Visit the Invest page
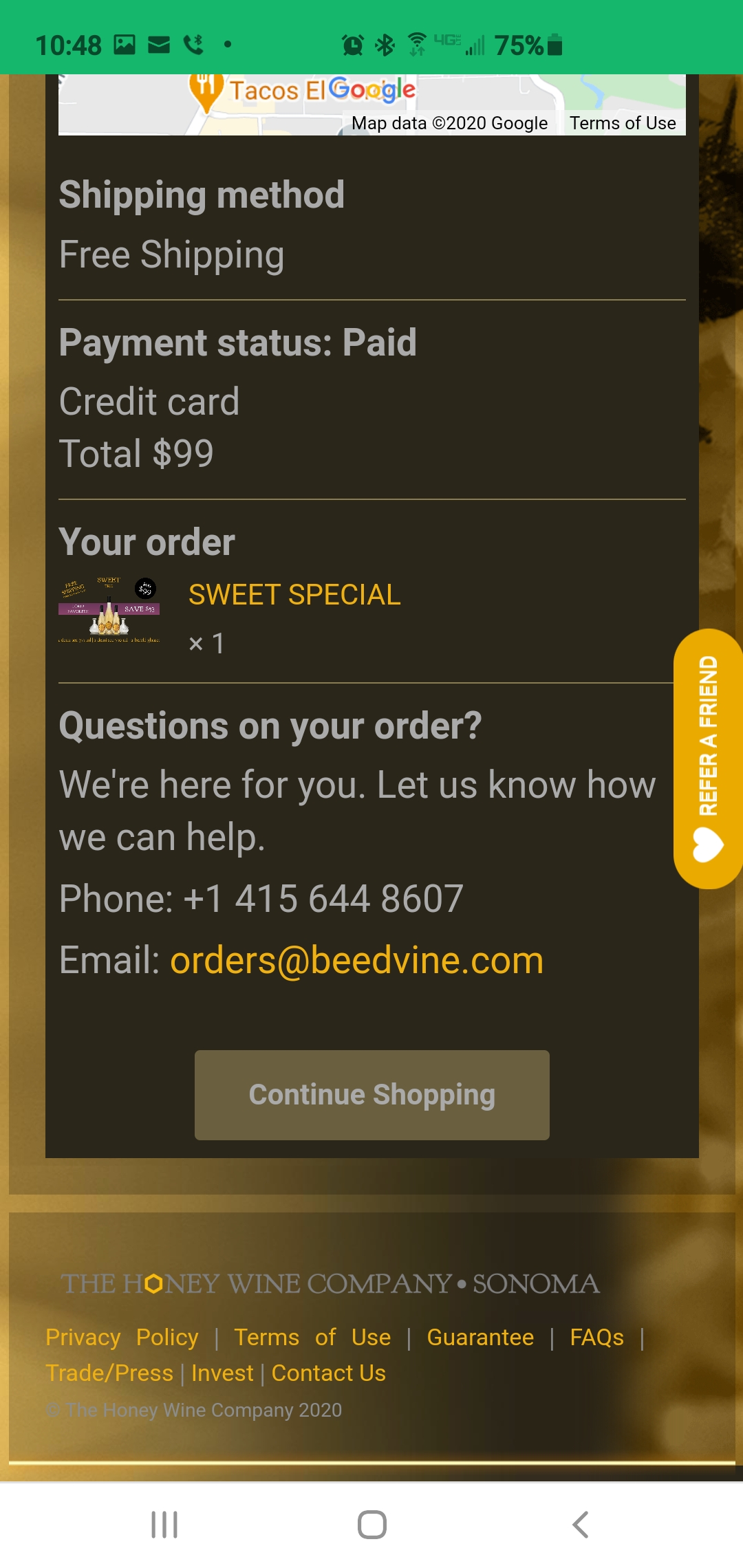The image size is (743, 1568). [x=222, y=1373]
